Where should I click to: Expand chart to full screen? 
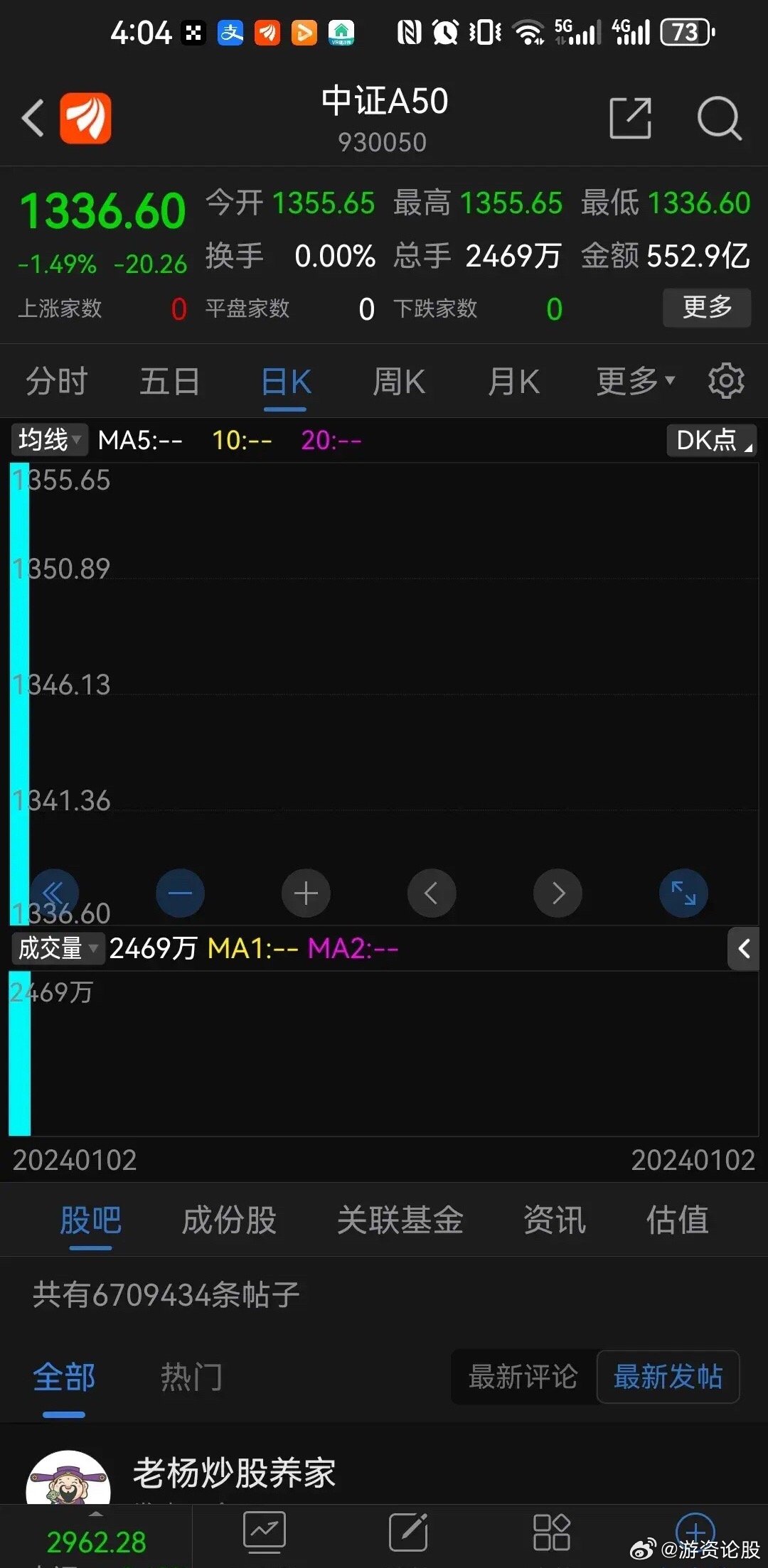pos(683,893)
